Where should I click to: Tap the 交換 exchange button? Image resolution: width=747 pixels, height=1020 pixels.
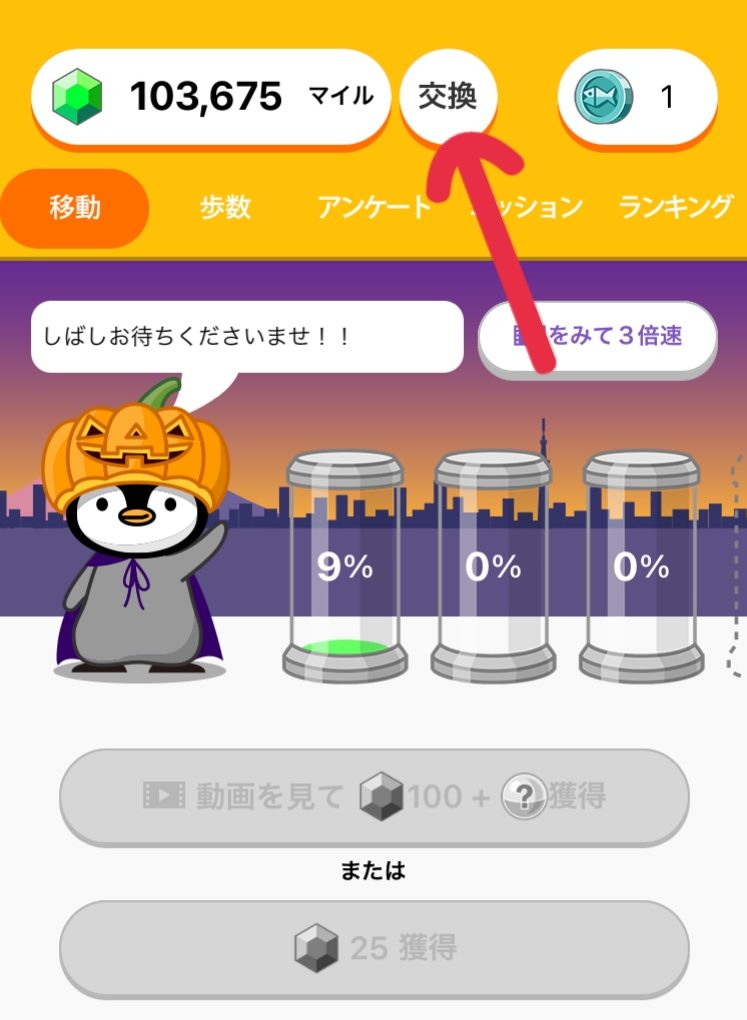click(448, 96)
